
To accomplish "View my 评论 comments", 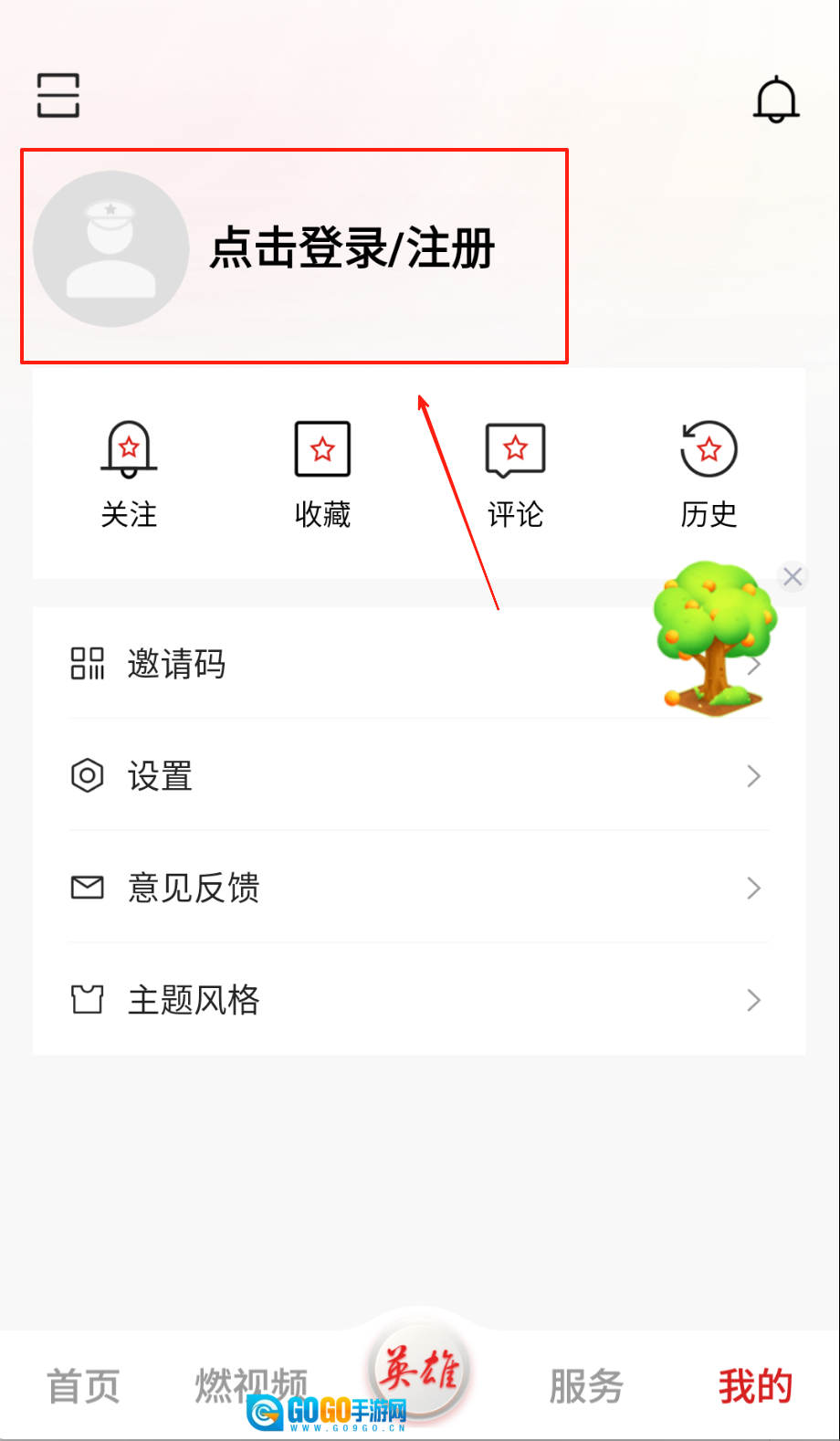I will tap(516, 473).
